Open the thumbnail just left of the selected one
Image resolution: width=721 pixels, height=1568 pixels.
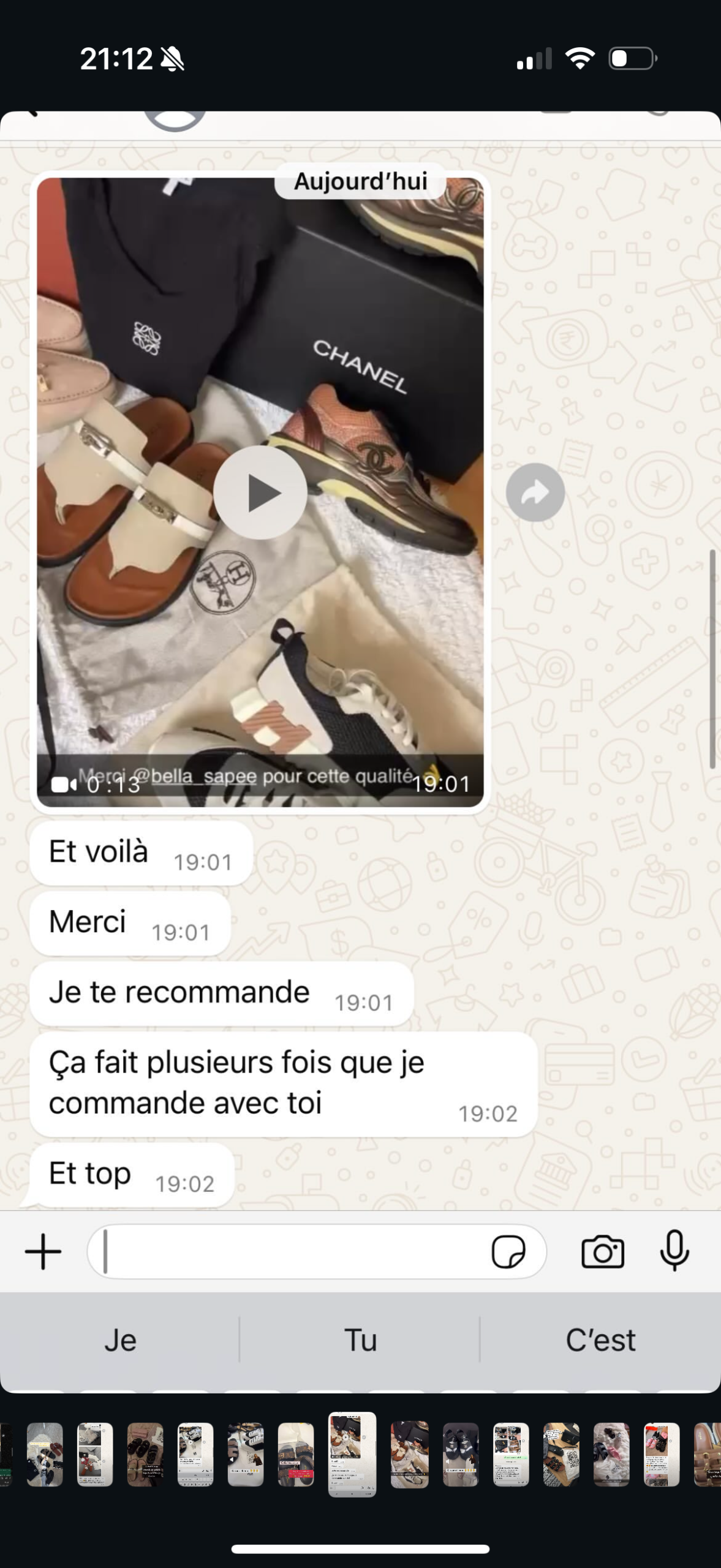coord(295,1454)
